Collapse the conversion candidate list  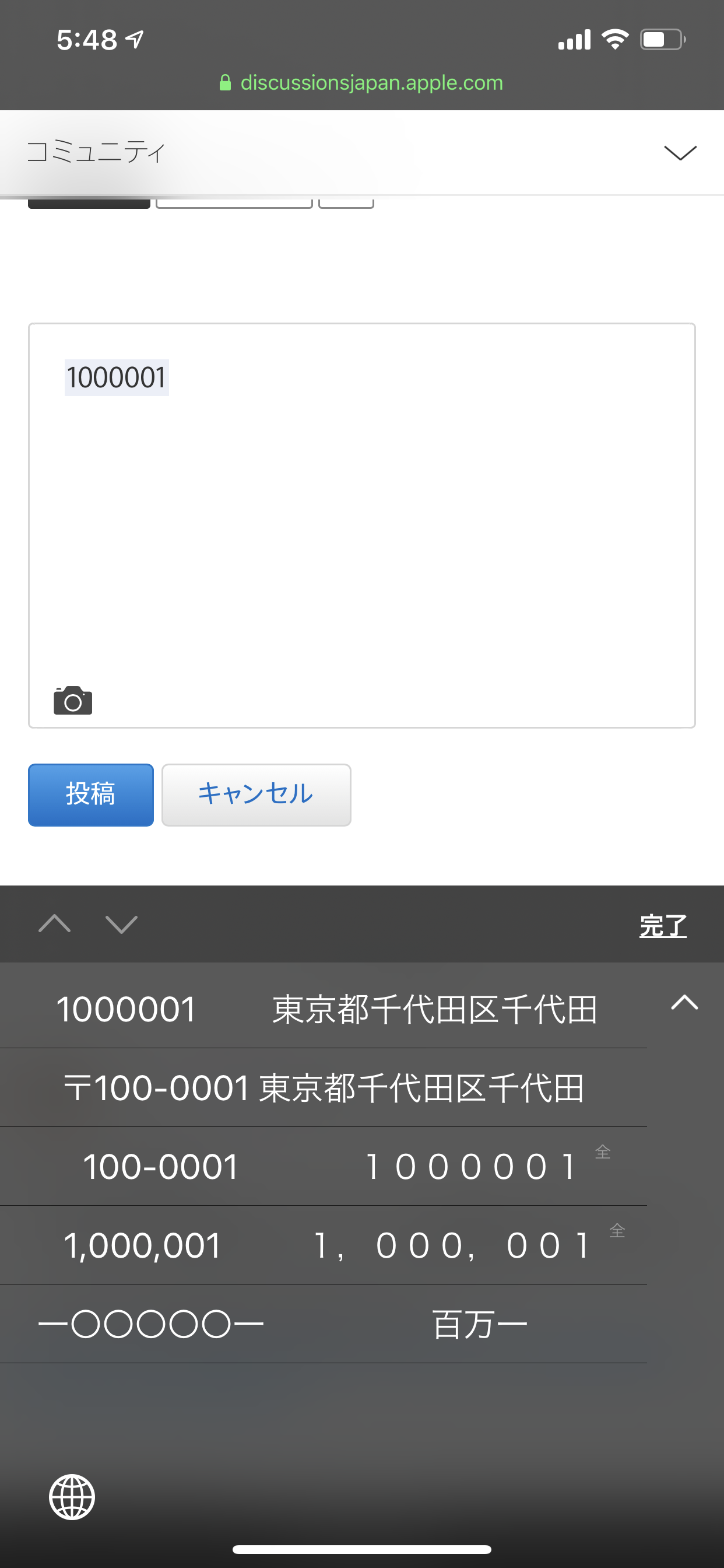[x=684, y=1003]
